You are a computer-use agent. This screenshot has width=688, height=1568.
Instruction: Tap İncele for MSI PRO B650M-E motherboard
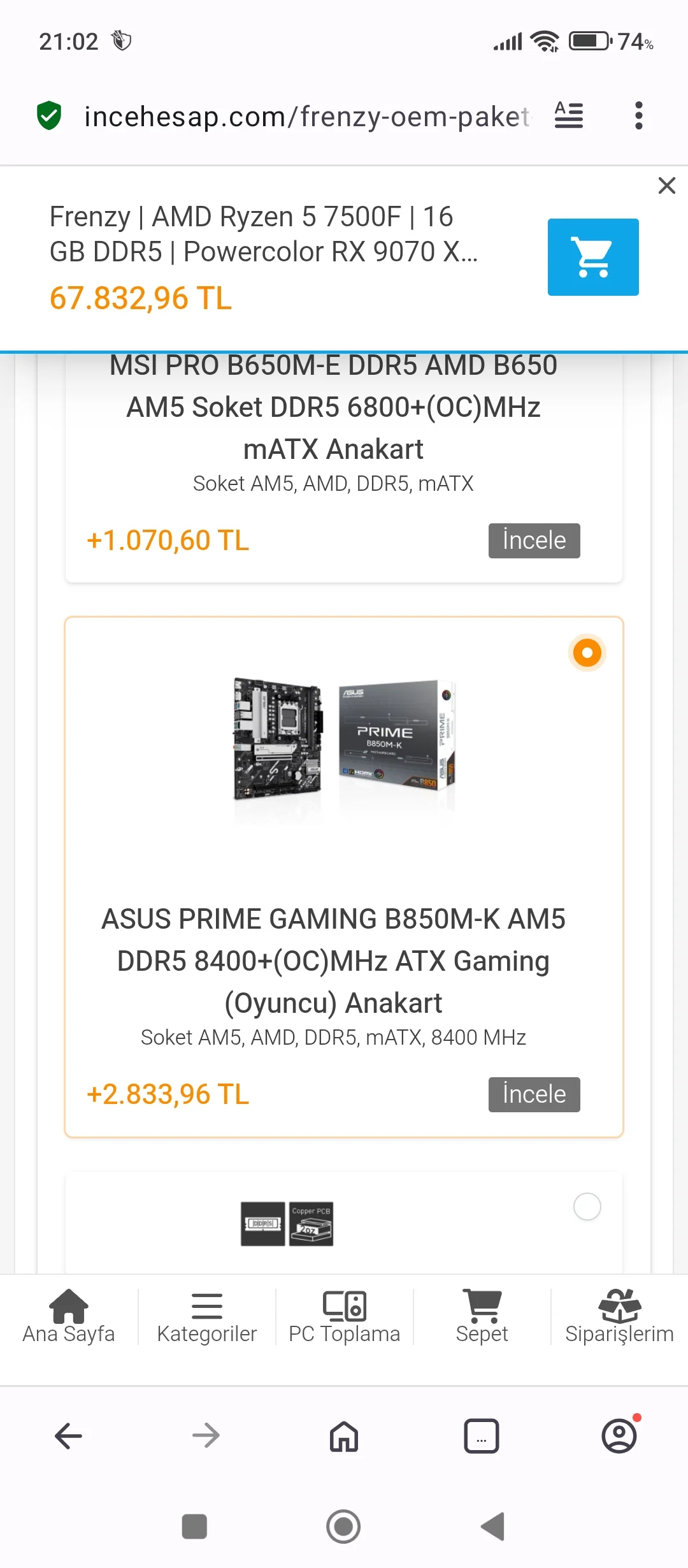[534, 541]
